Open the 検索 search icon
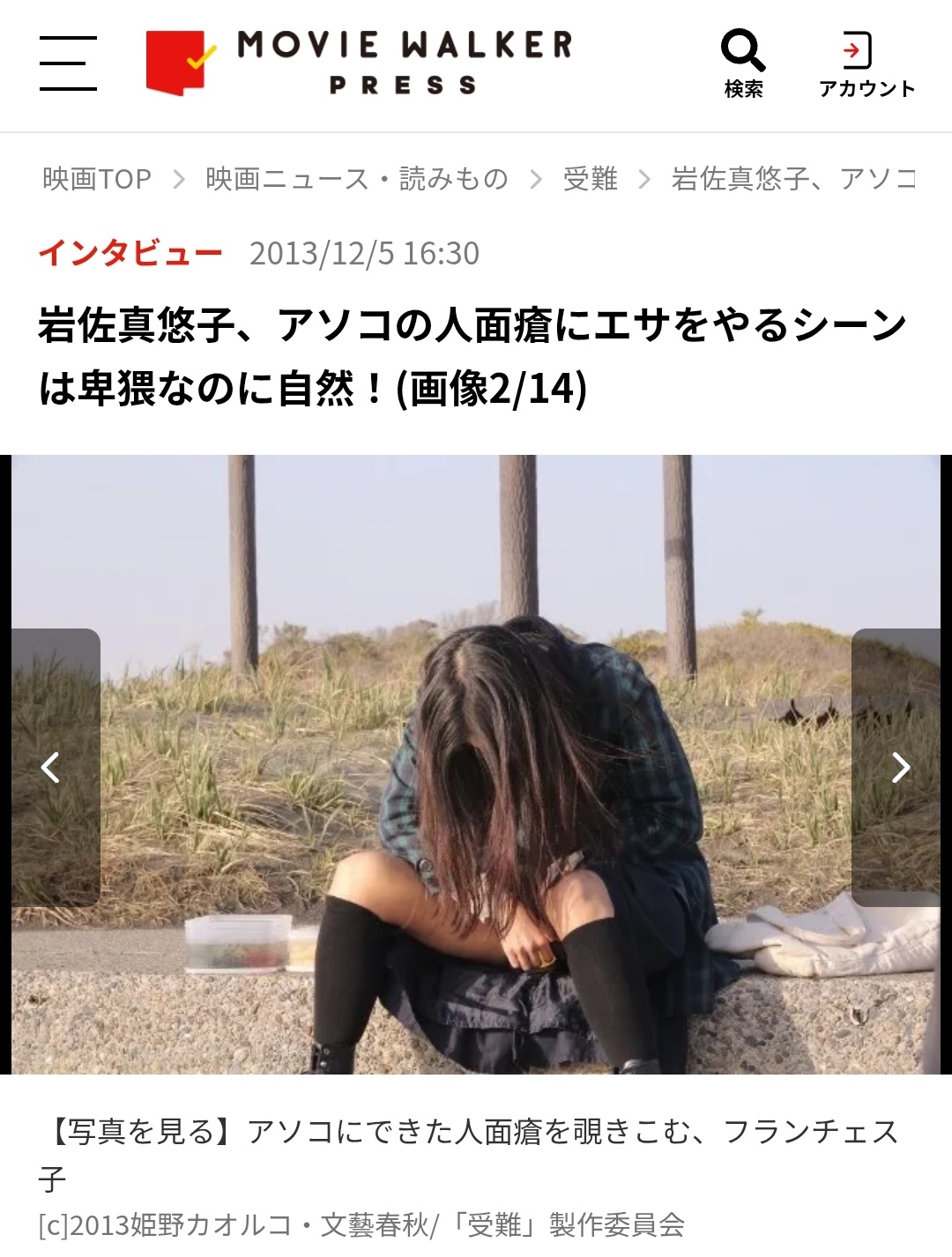The width and height of the screenshot is (952, 1257). pos(743,63)
